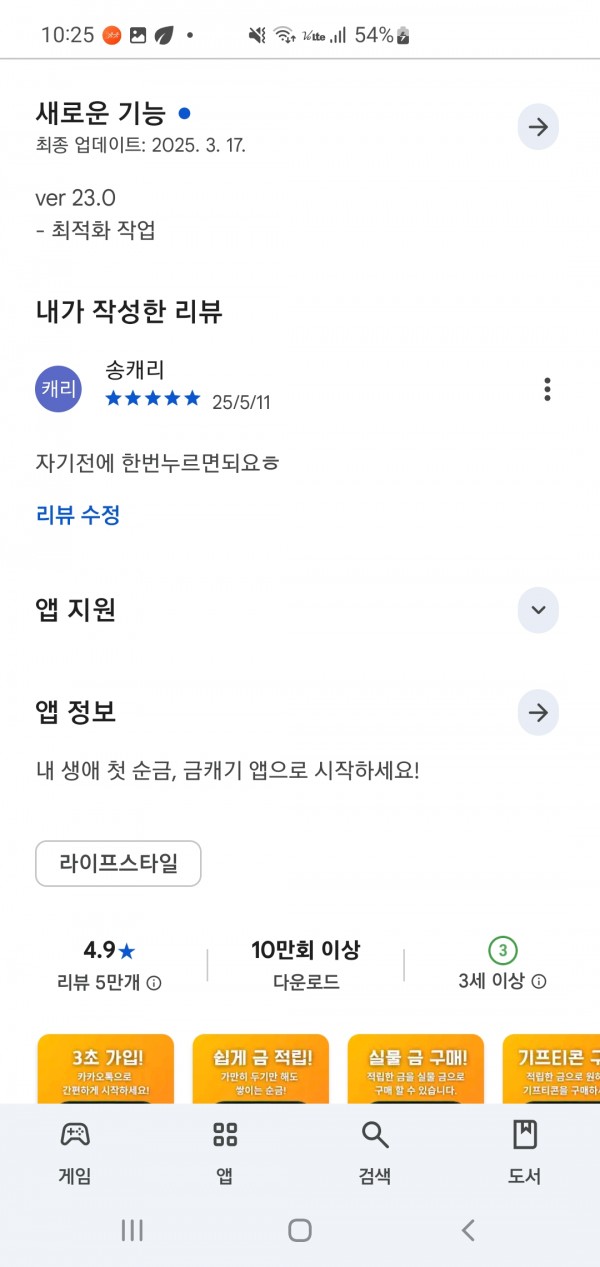Switch to the 게임 tab
600x1267 pixels.
point(75,1152)
